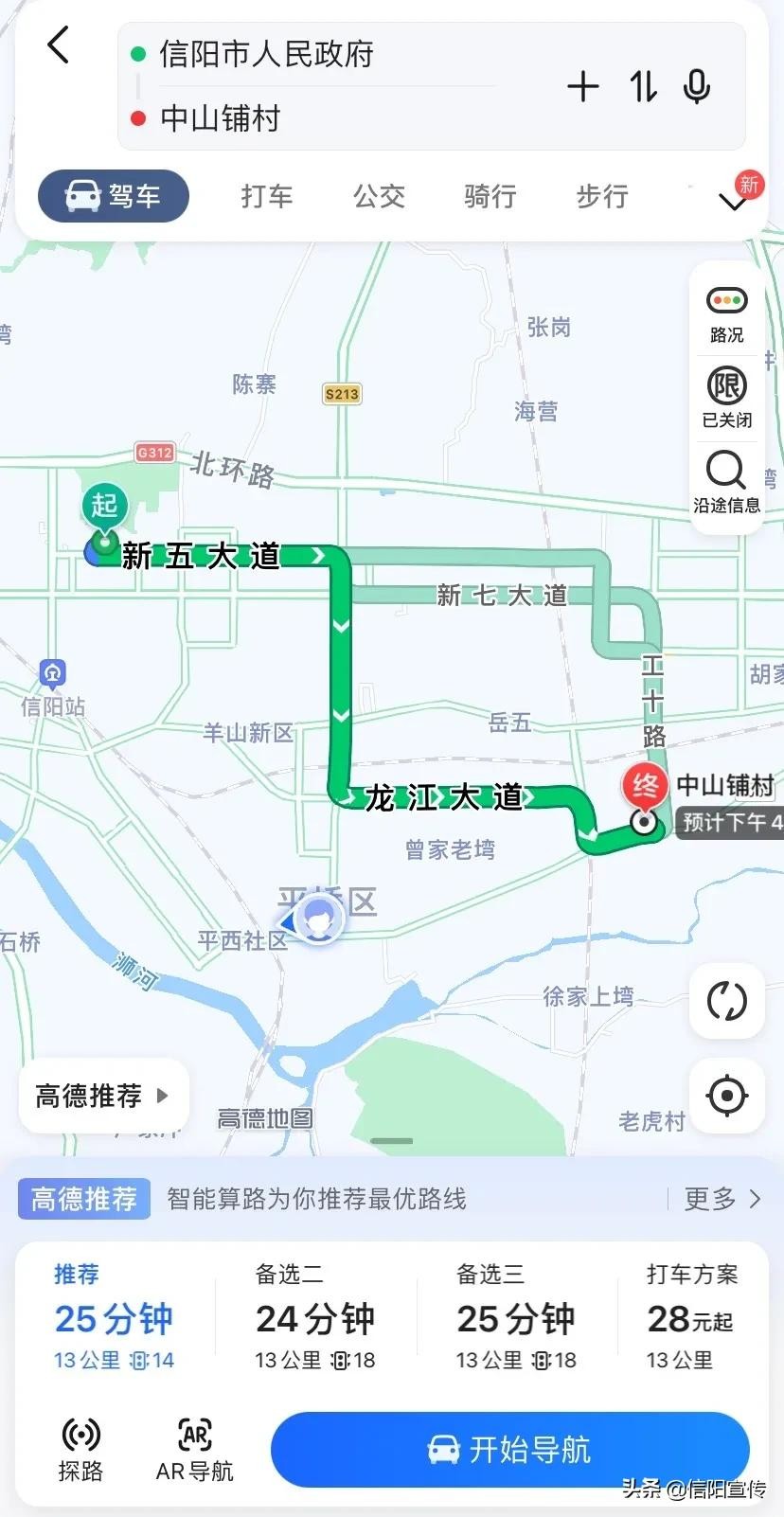
Task: Swap start and destination points
Action: click(644, 87)
